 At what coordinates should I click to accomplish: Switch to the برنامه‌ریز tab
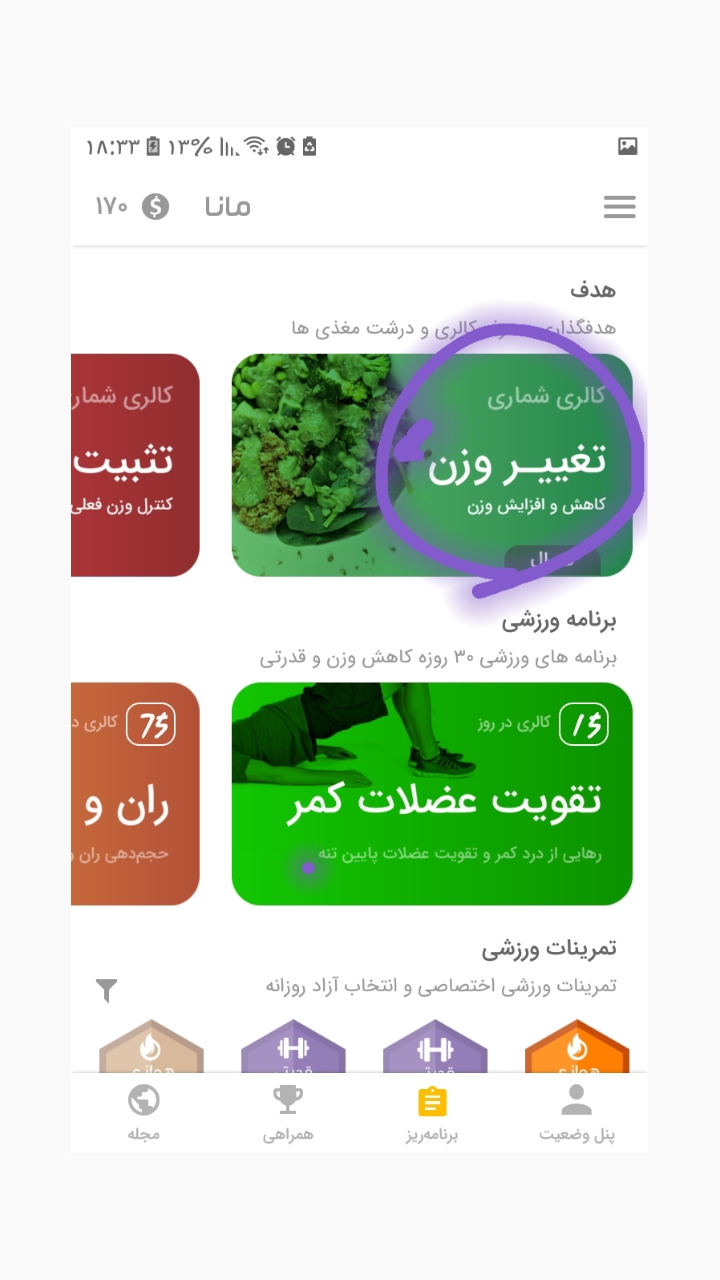click(x=432, y=1113)
